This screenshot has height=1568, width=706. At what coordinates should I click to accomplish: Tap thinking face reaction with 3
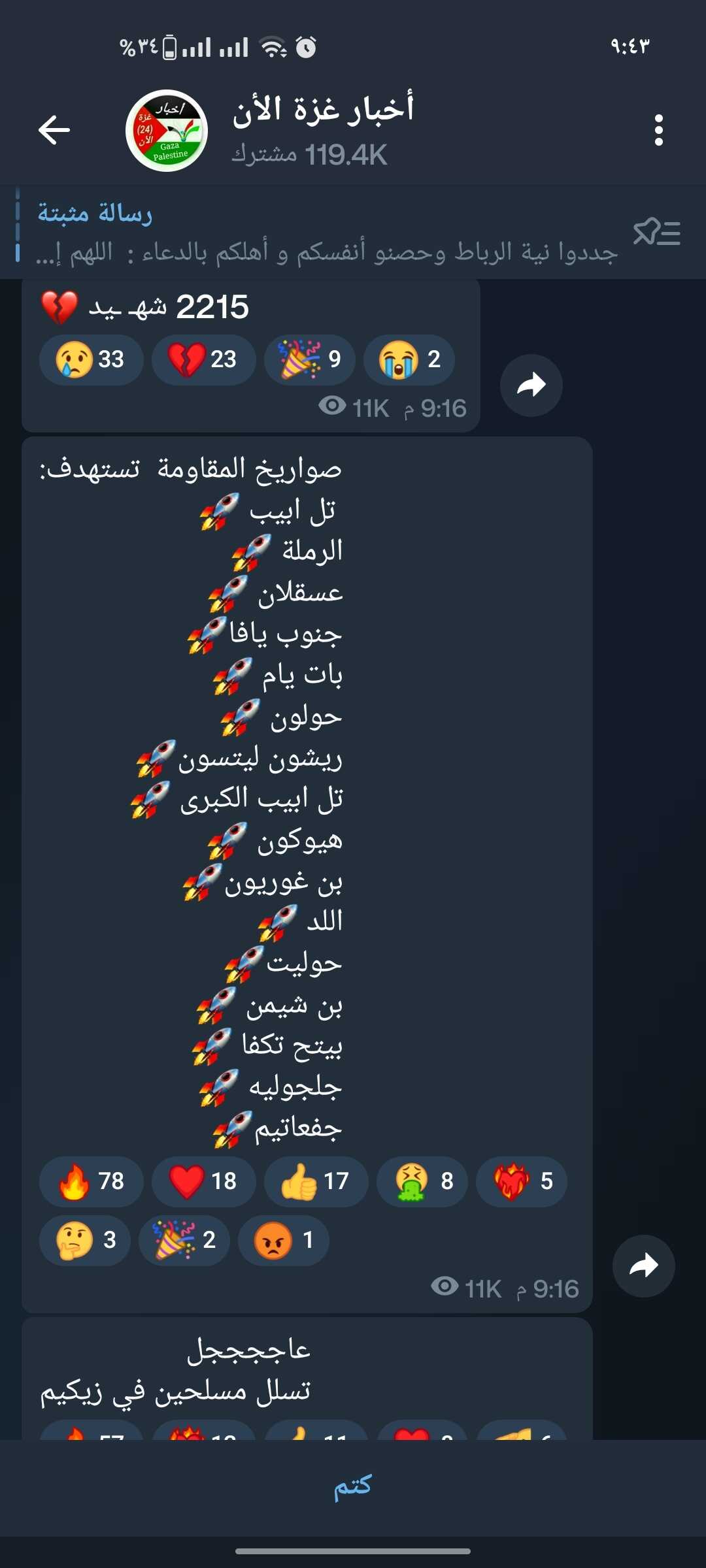(x=85, y=1240)
